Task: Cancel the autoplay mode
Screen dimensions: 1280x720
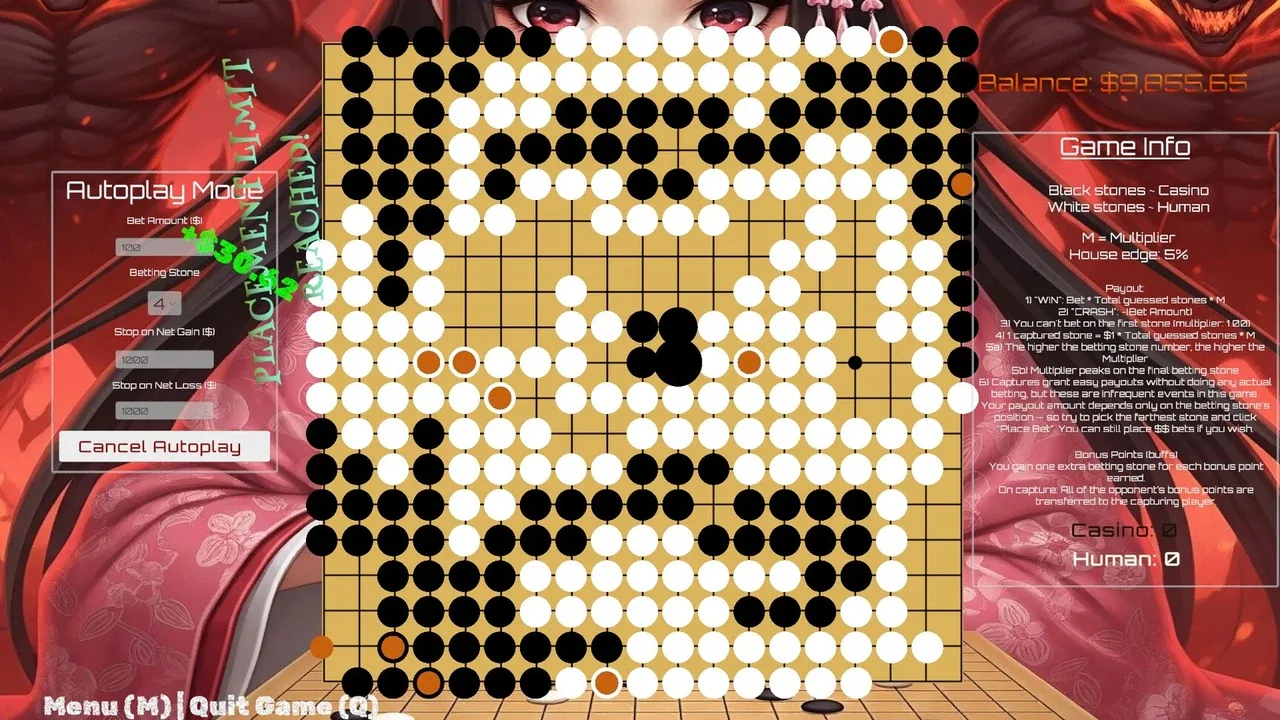Action: pyautogui.click(x=160, y=447)
